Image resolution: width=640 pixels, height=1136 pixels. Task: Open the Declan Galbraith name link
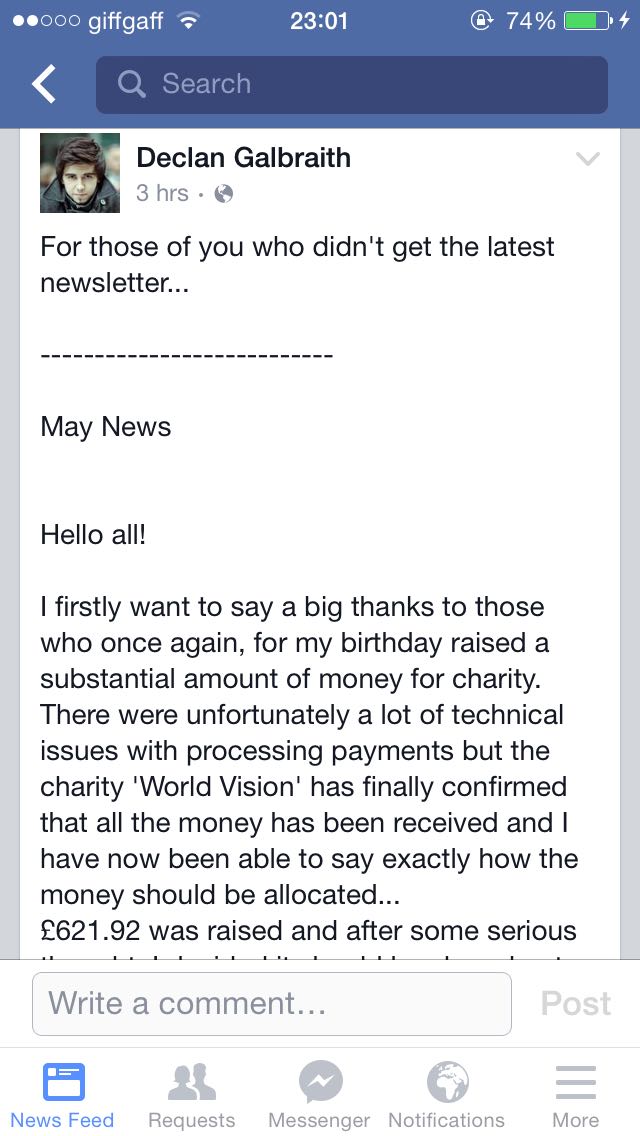[x=244, y=157]
